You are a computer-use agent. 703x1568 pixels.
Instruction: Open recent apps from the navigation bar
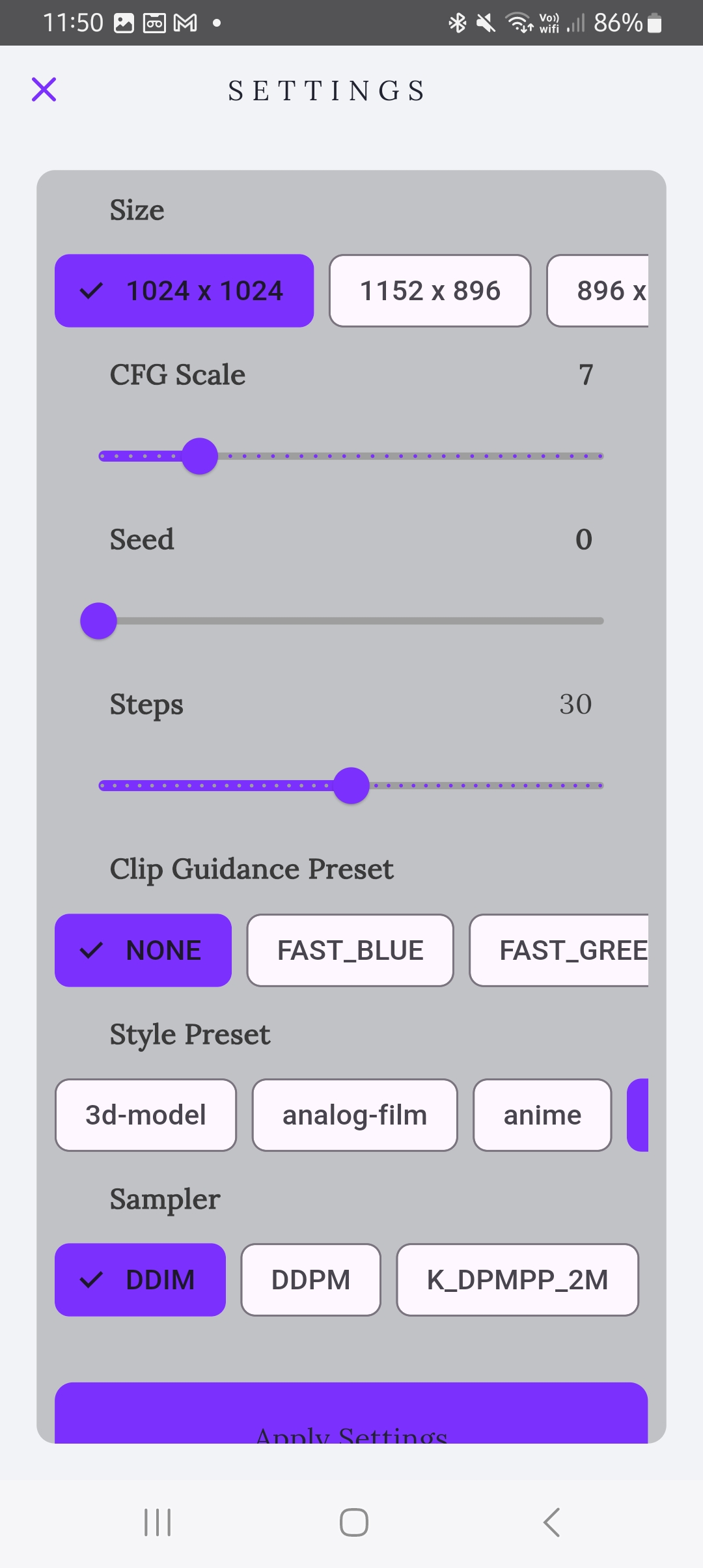158,1522
